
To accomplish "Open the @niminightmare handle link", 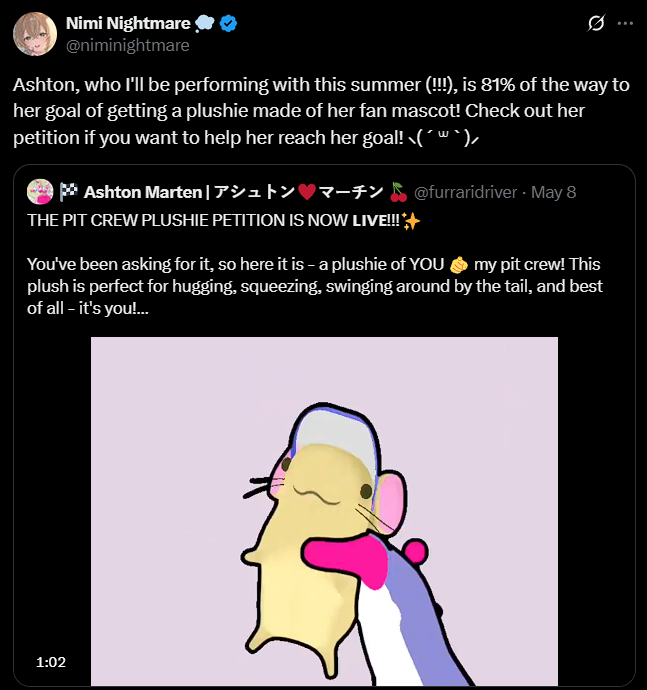I will [127, 45].
